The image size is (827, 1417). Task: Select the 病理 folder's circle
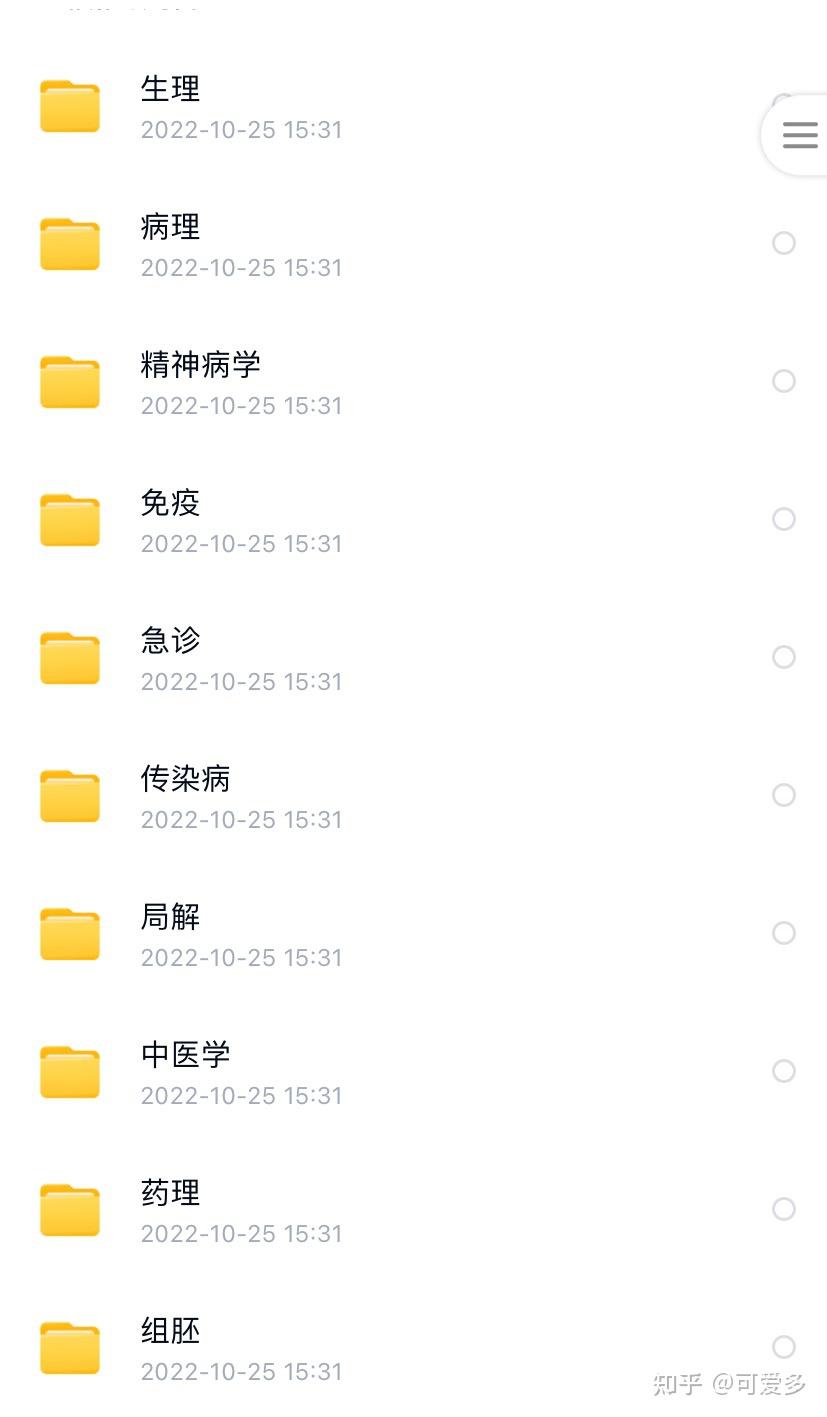coord(784,243)
